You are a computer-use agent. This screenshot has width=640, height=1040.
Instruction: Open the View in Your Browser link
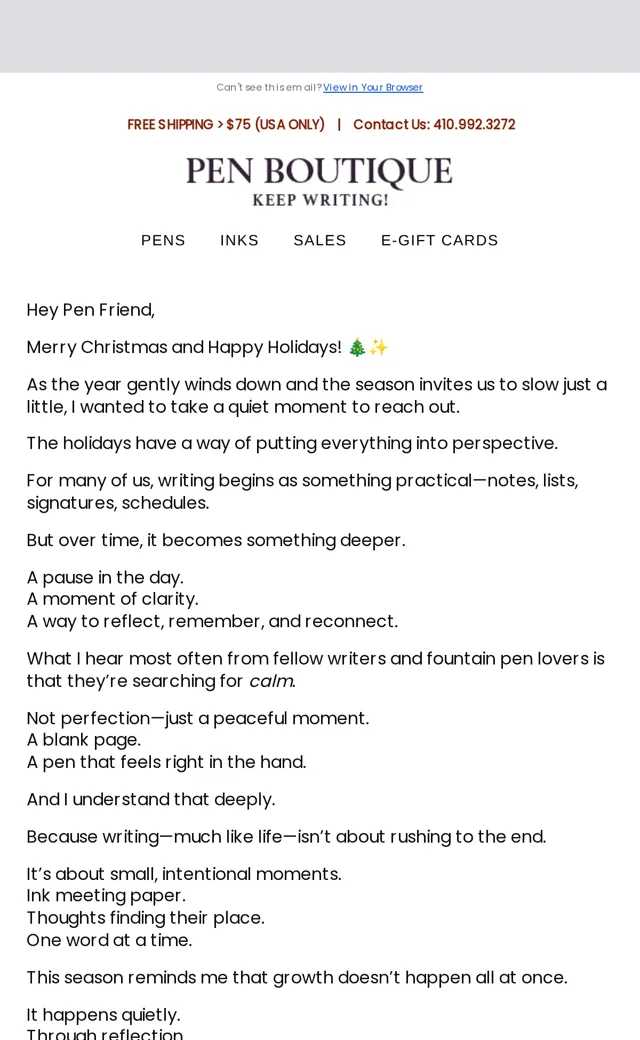coord(373,88)
